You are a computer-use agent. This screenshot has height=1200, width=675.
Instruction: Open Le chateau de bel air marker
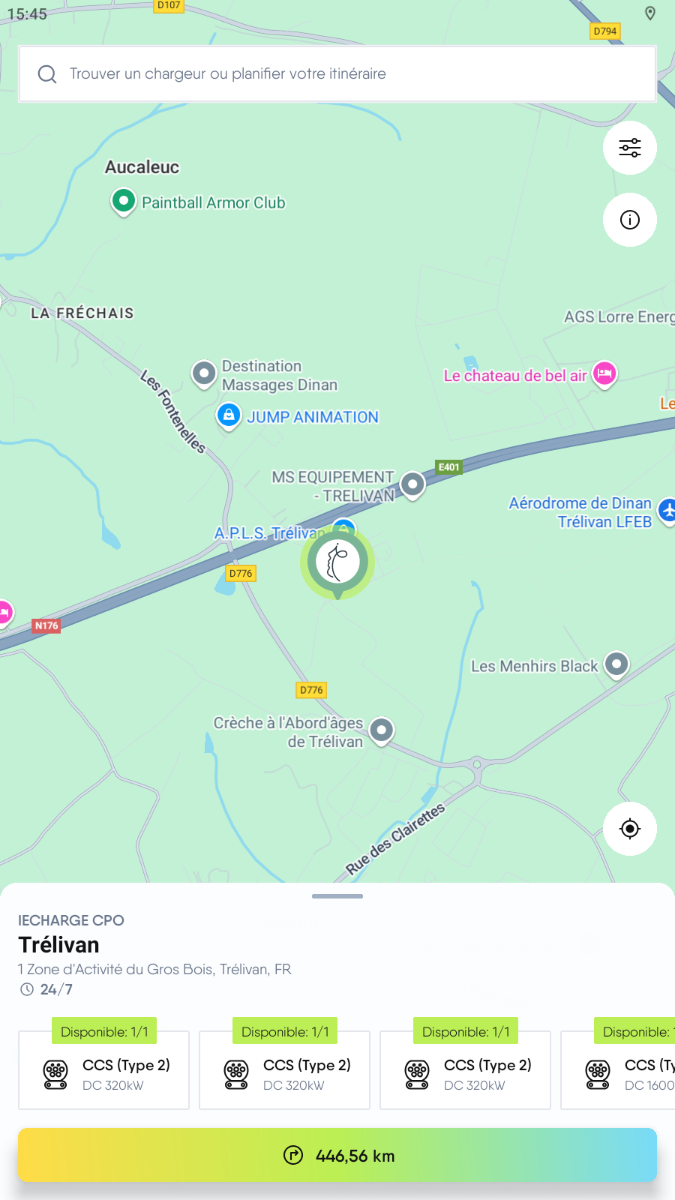tap(604, 374)
